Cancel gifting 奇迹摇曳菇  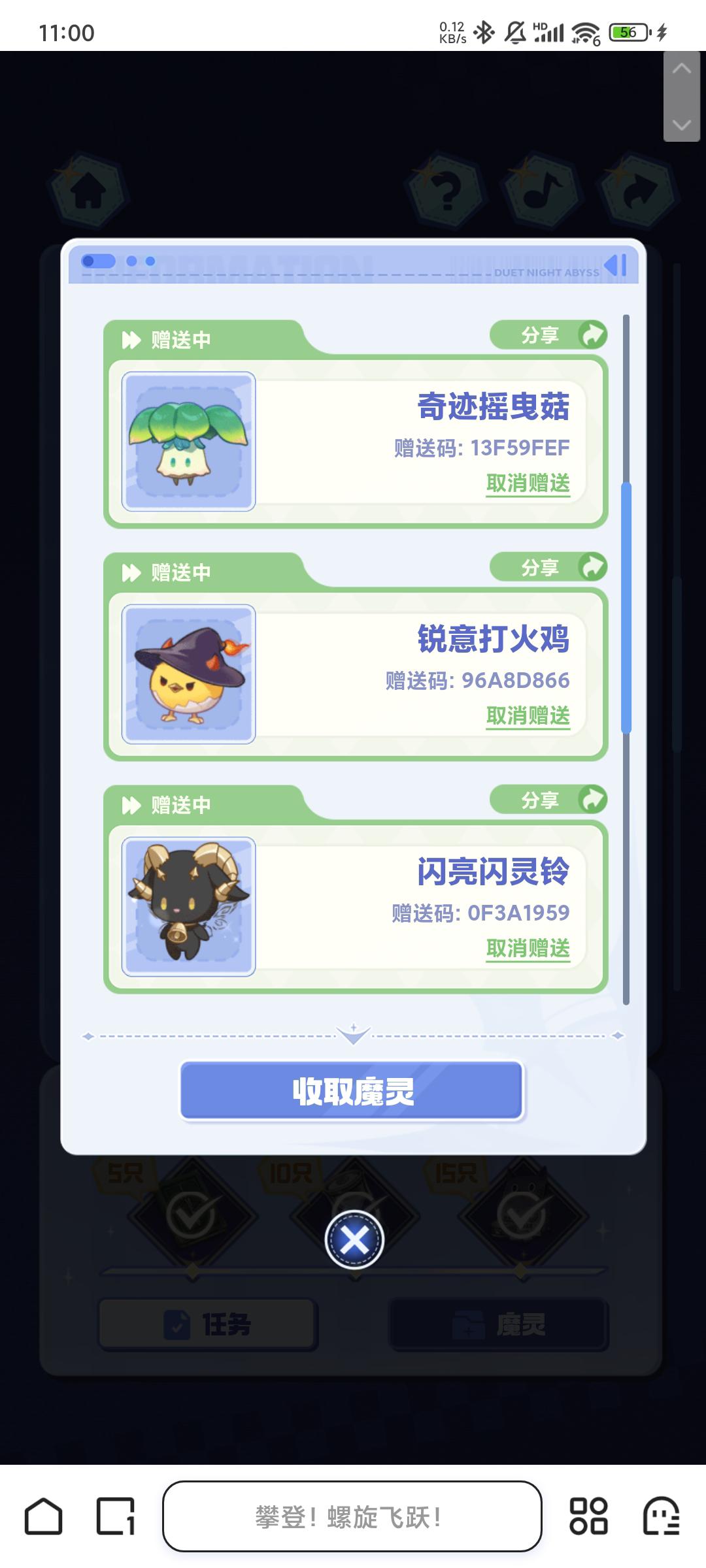click(x=528, y=483)
